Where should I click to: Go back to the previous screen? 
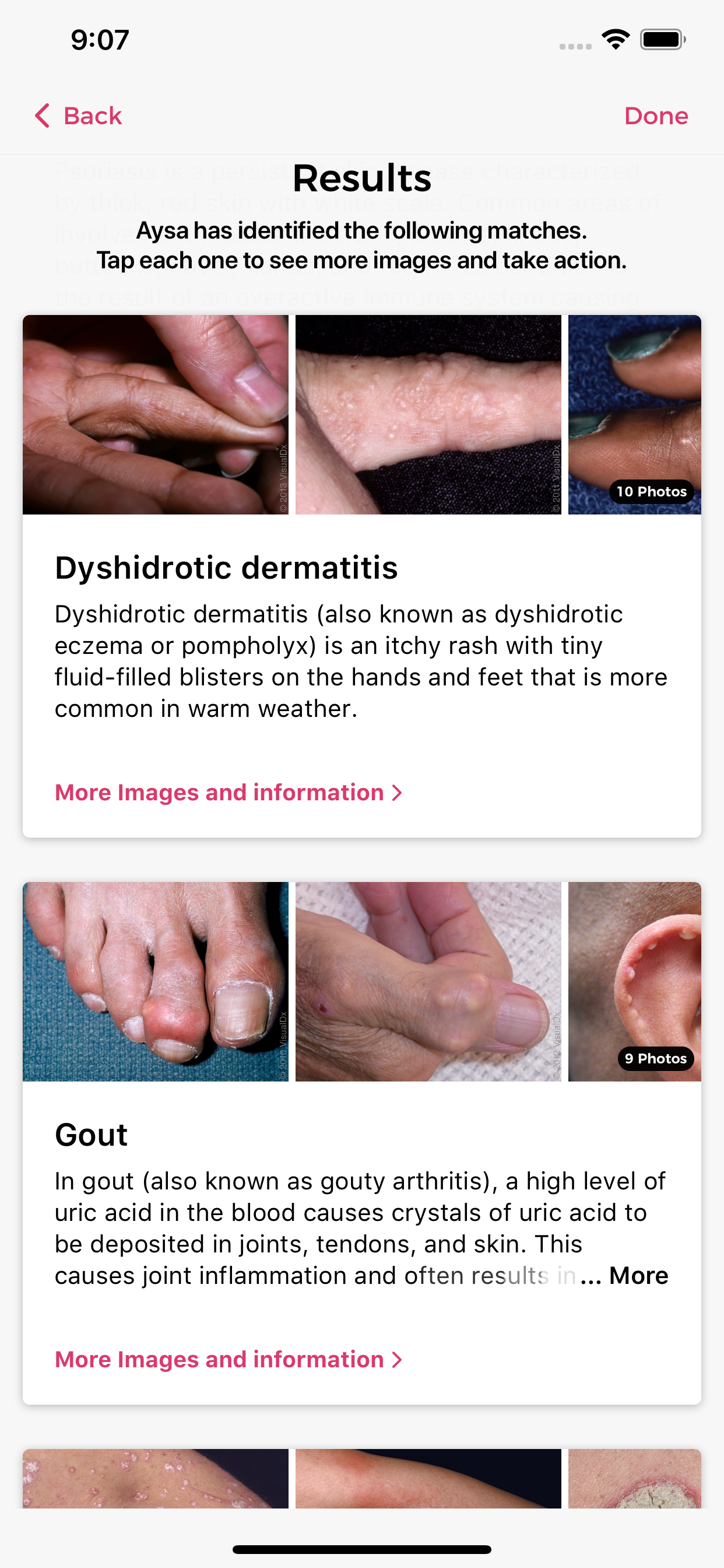(79, 116)
